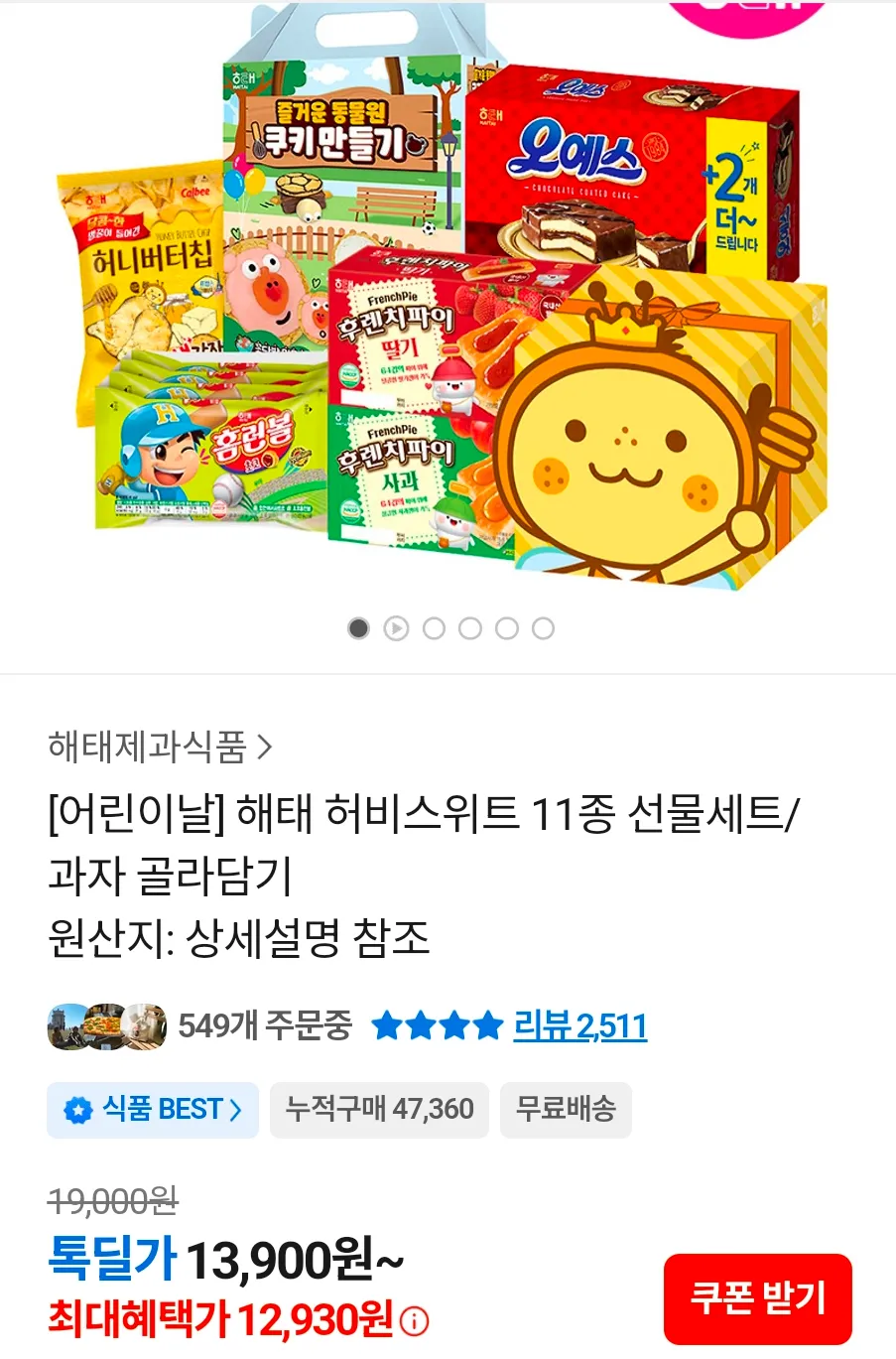Open the 리뷰 2,511 reviews link
Image resolution: width=896 pixels, height=1359 pixels.
point(579,1025)
